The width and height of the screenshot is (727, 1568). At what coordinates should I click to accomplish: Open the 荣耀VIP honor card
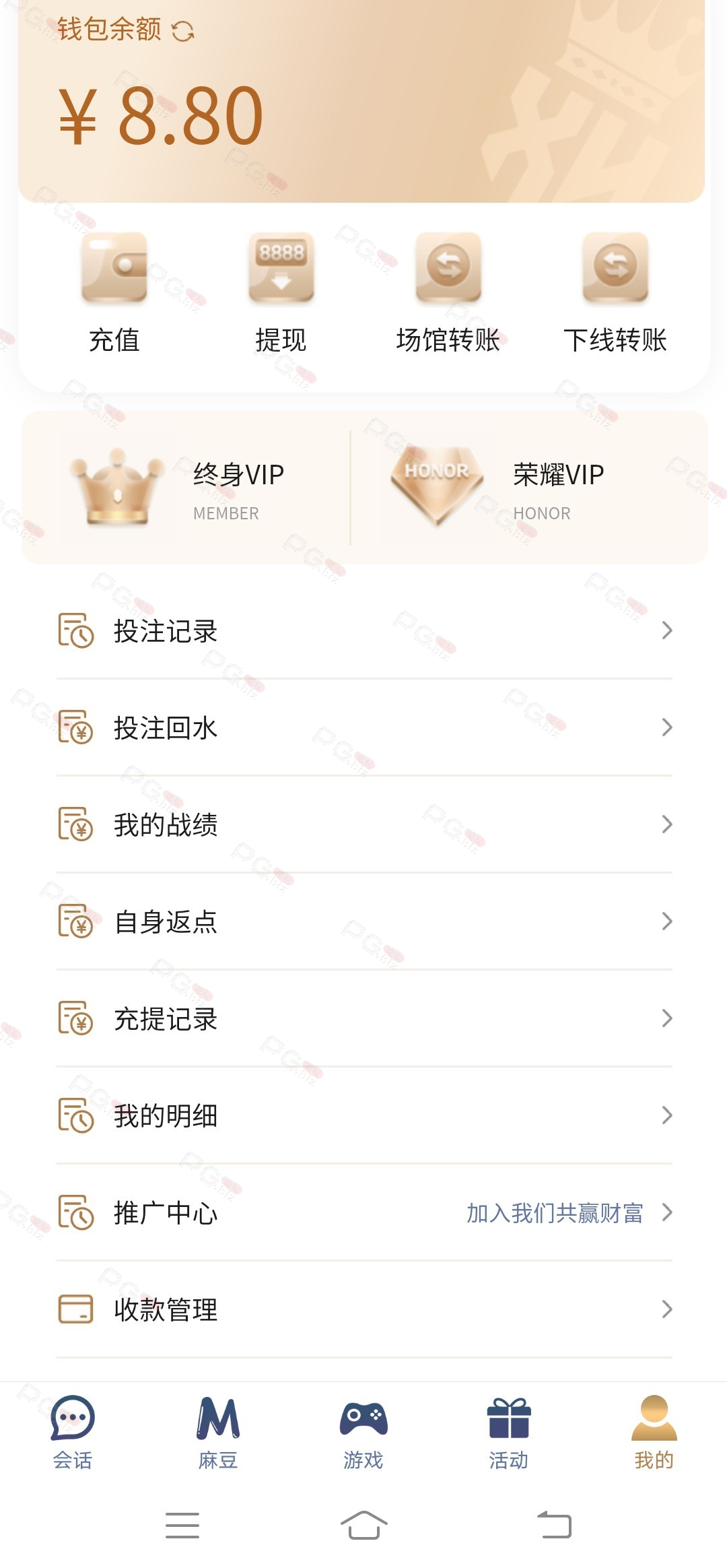[529, 488]
